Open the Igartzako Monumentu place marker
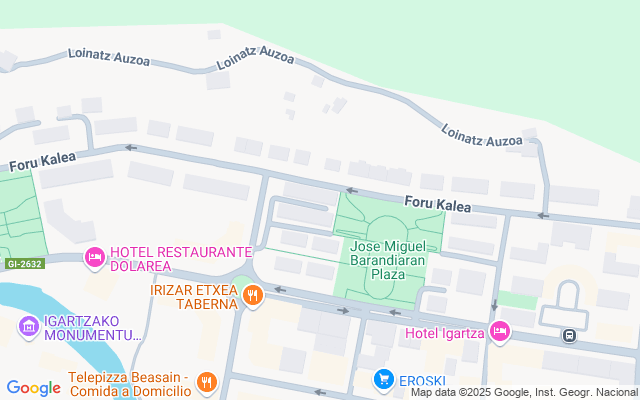640x400 pixels. pyautogui.click(x=29, y=327)
